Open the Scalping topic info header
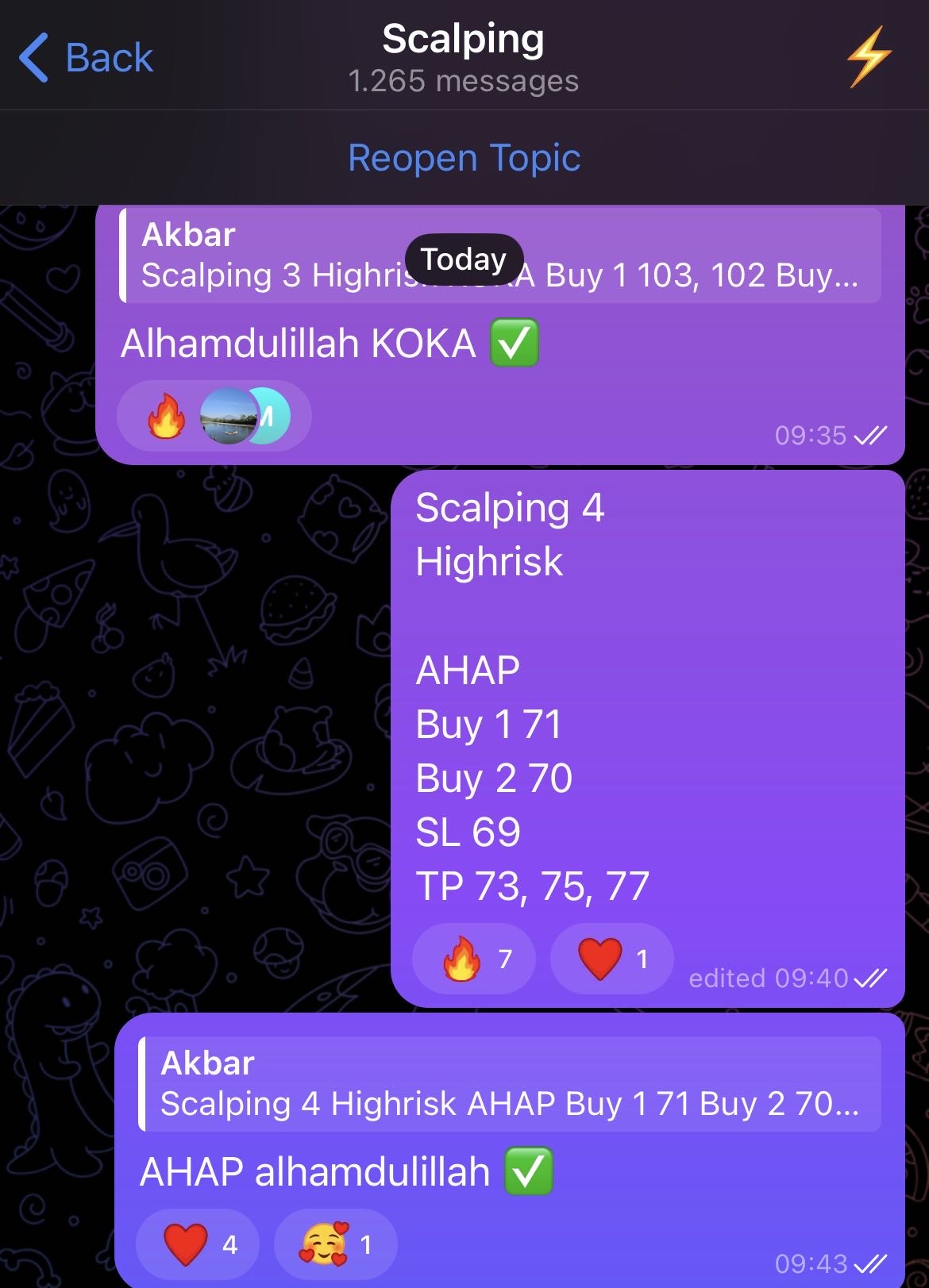 pyautogui.click(x=463, y=57)
